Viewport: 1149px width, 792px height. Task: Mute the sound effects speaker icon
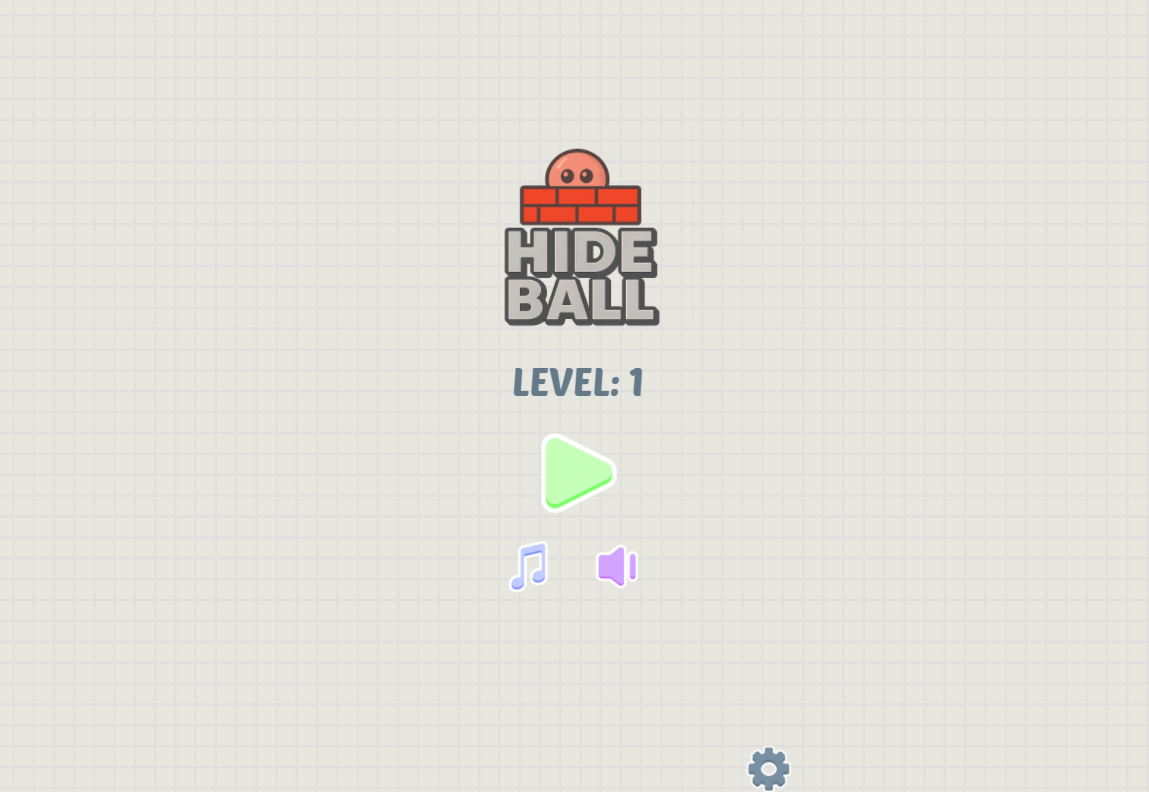(x=616, y=567)
